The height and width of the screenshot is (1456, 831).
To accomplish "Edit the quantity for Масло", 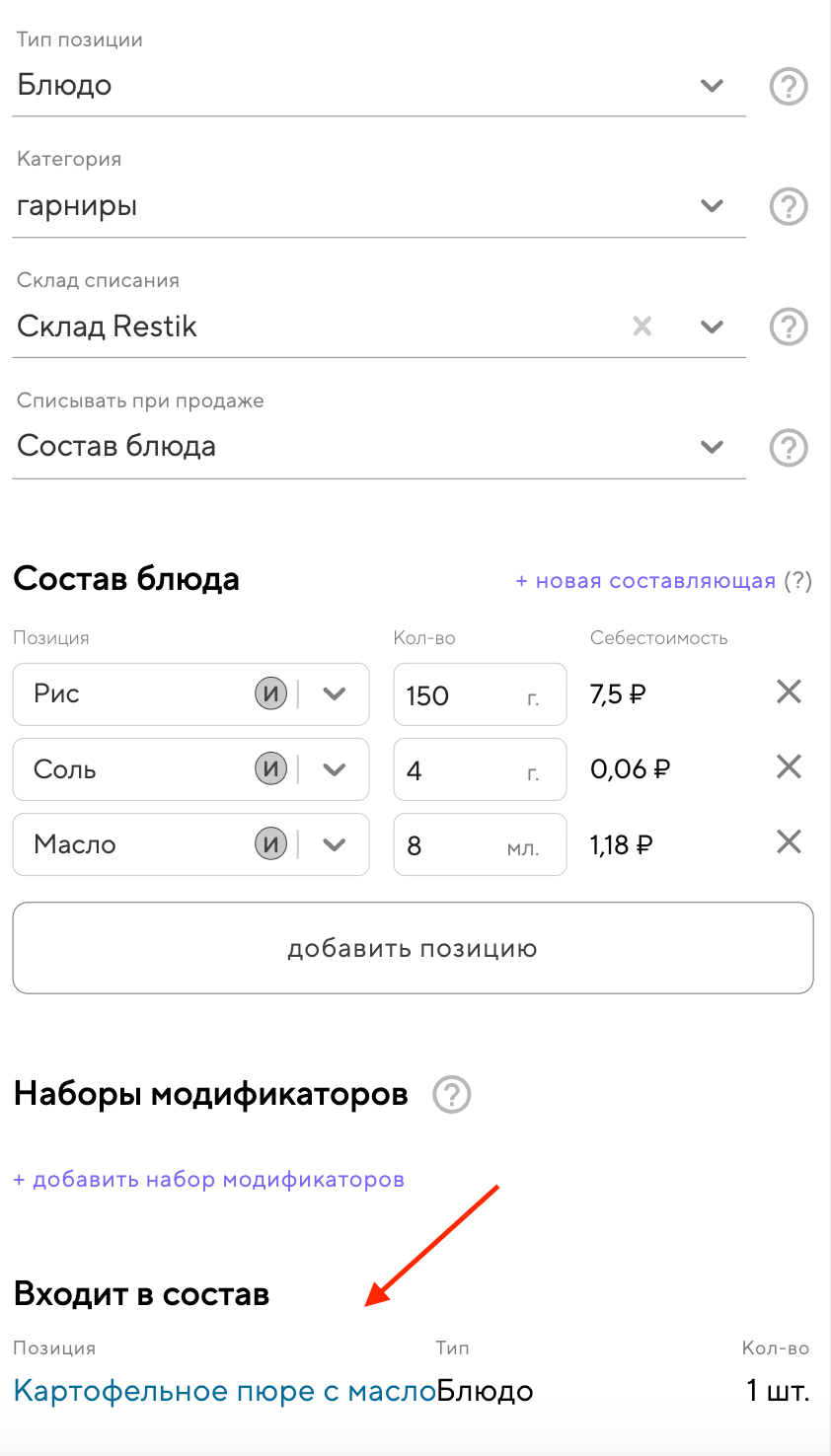I will pyautogui.click(x=454, y=845).
